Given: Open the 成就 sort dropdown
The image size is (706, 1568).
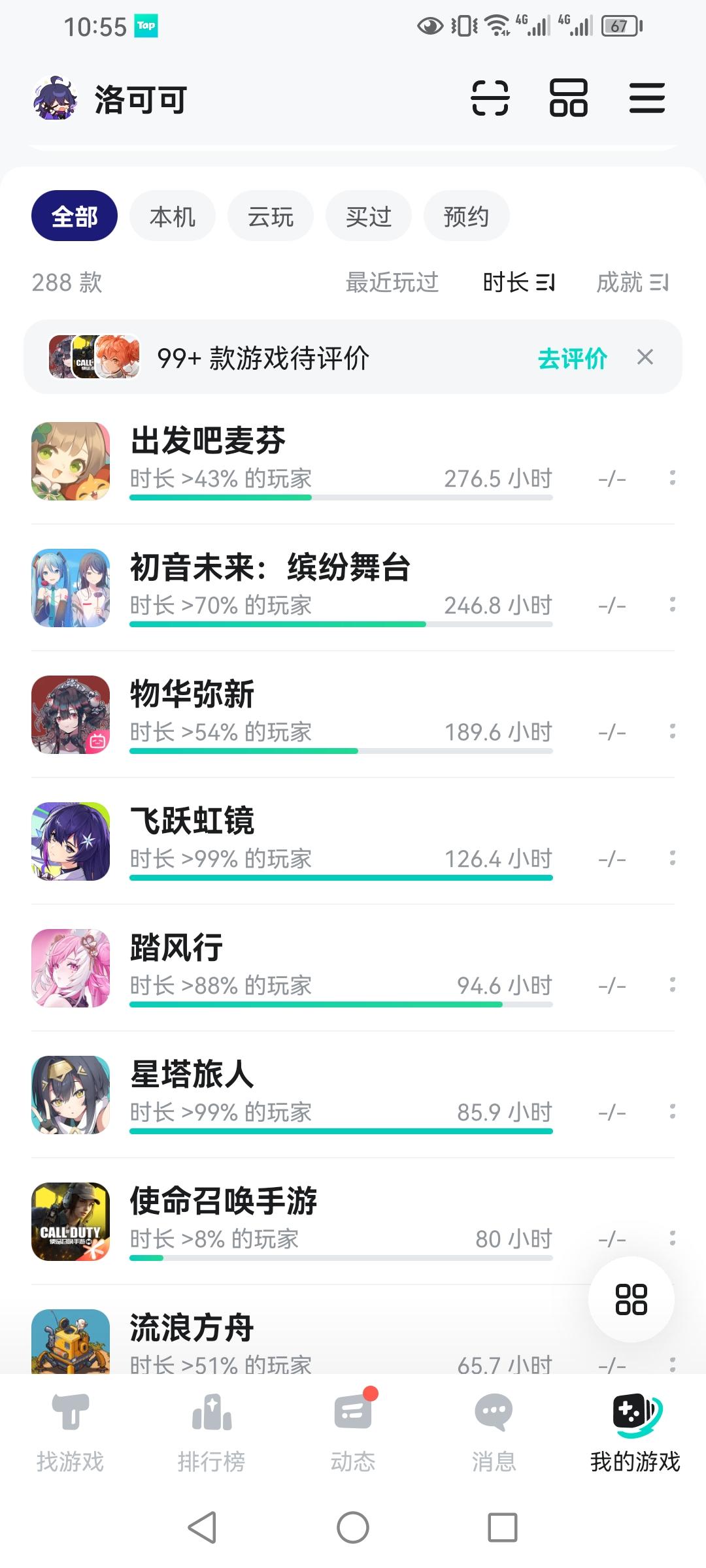Looking at the screenshot, I should [x=633, y=282].
